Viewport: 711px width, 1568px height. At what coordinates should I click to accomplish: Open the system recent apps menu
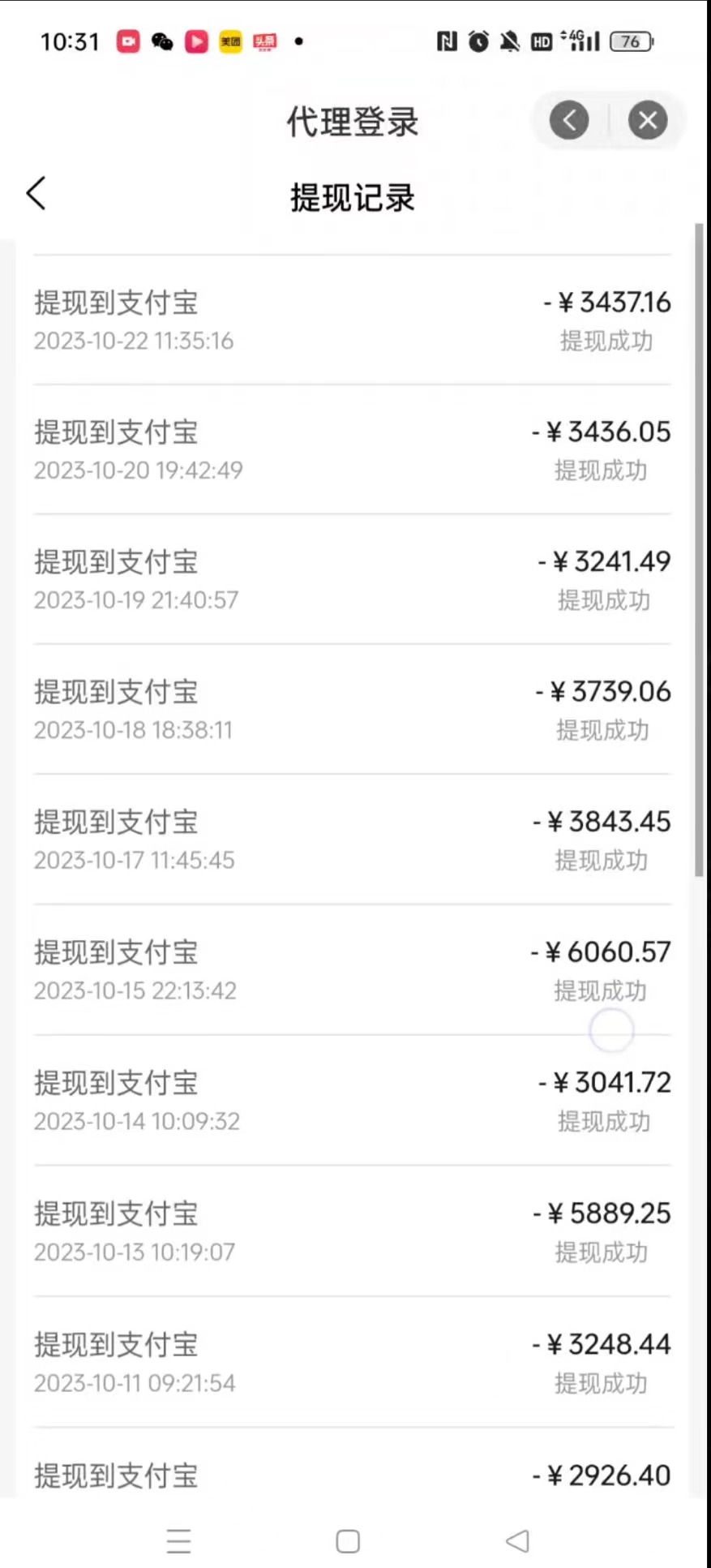[x=179, y=1540]
